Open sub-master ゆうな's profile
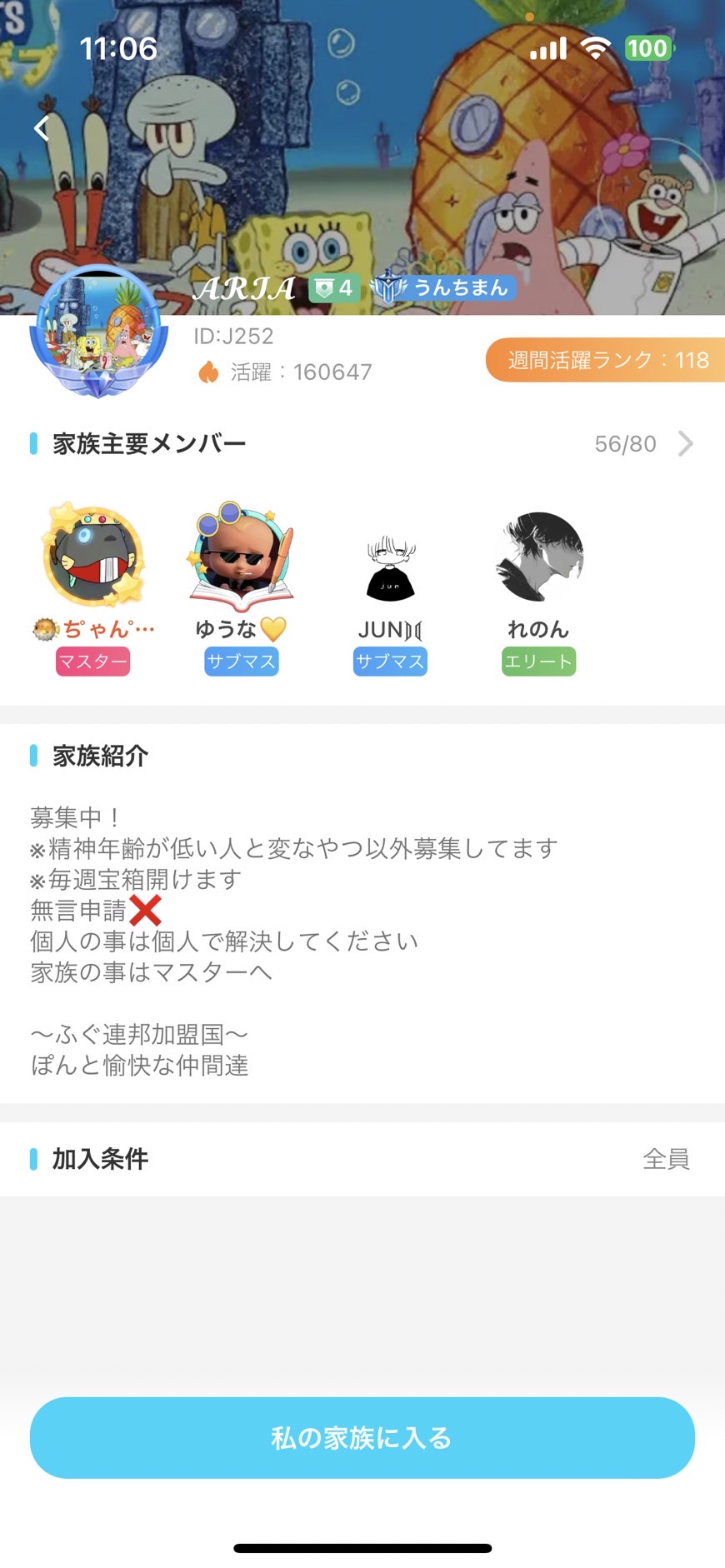This screenshot has height=1568, width=725. coord(242,556)
